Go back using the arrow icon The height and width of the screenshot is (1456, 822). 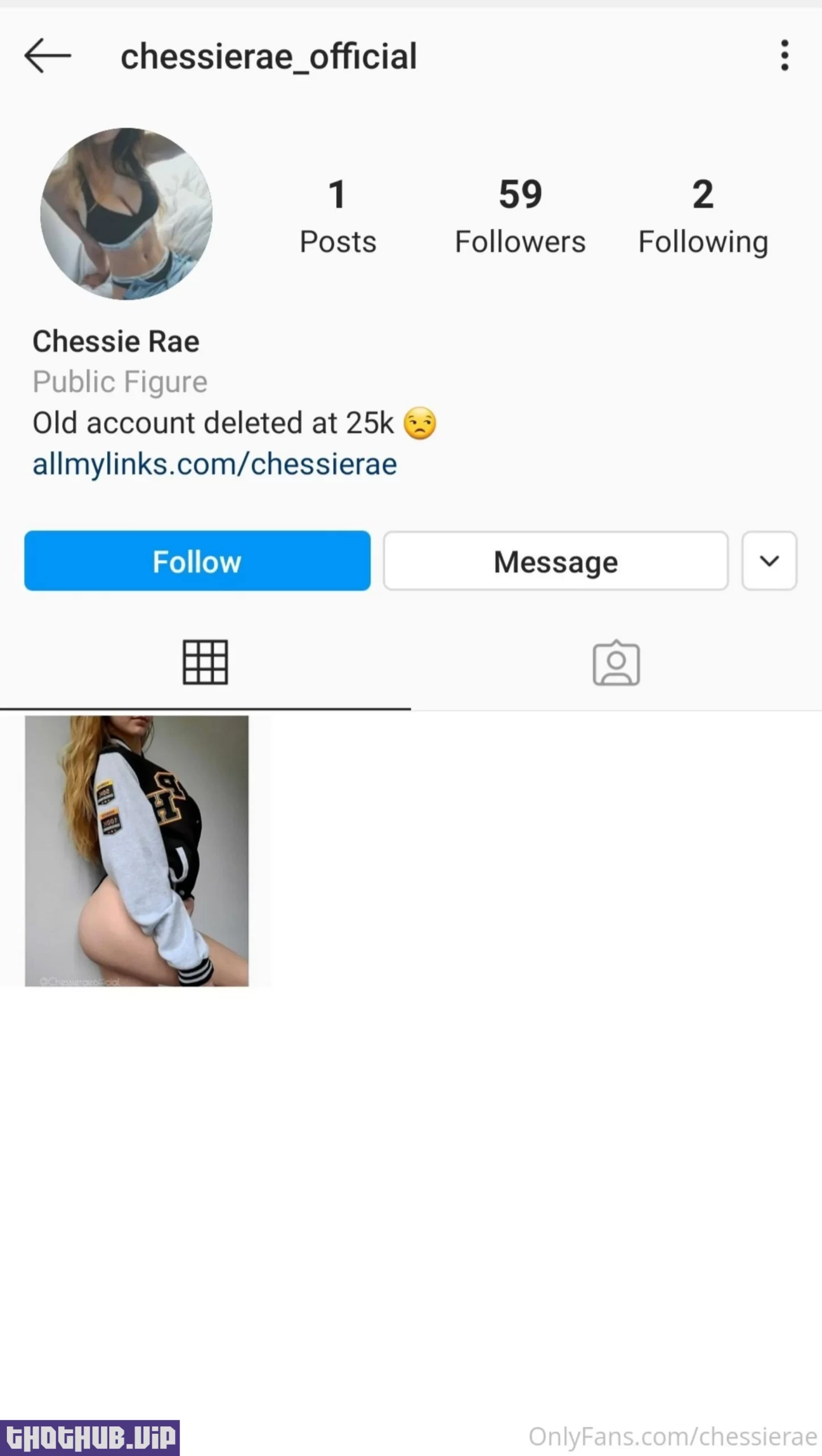pyautogui.click(x=48, y=56)
